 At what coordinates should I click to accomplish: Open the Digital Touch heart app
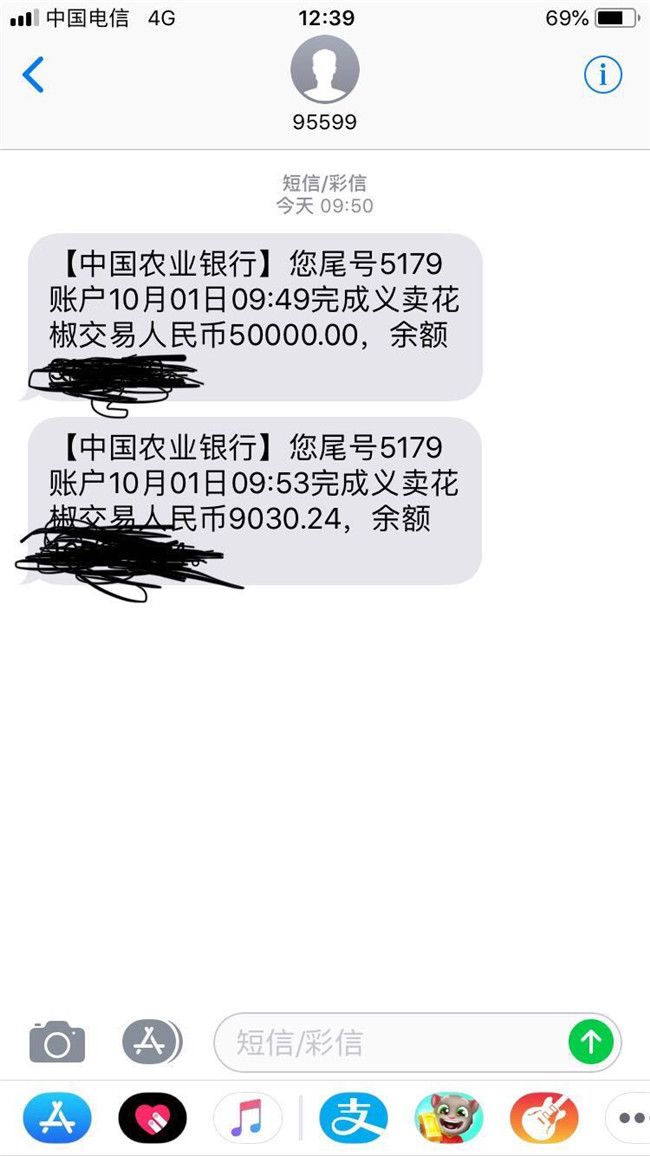click(x=153, y=1118)
